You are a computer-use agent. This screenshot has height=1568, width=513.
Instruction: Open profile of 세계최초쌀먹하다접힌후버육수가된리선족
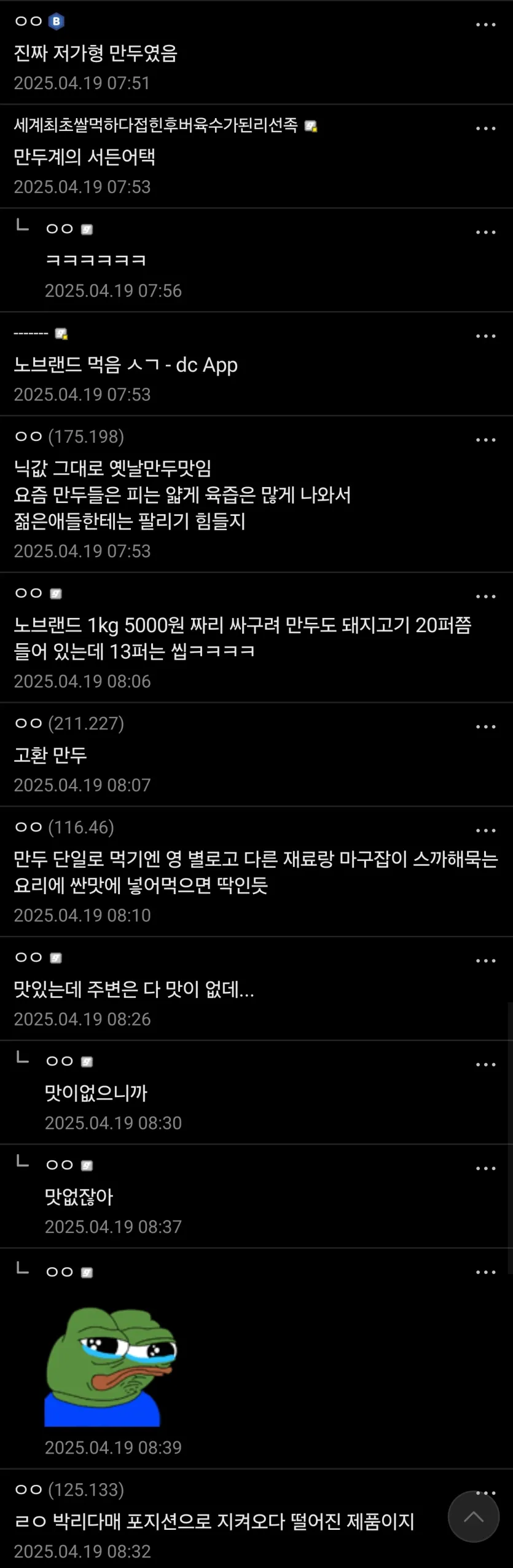(155, 125)
